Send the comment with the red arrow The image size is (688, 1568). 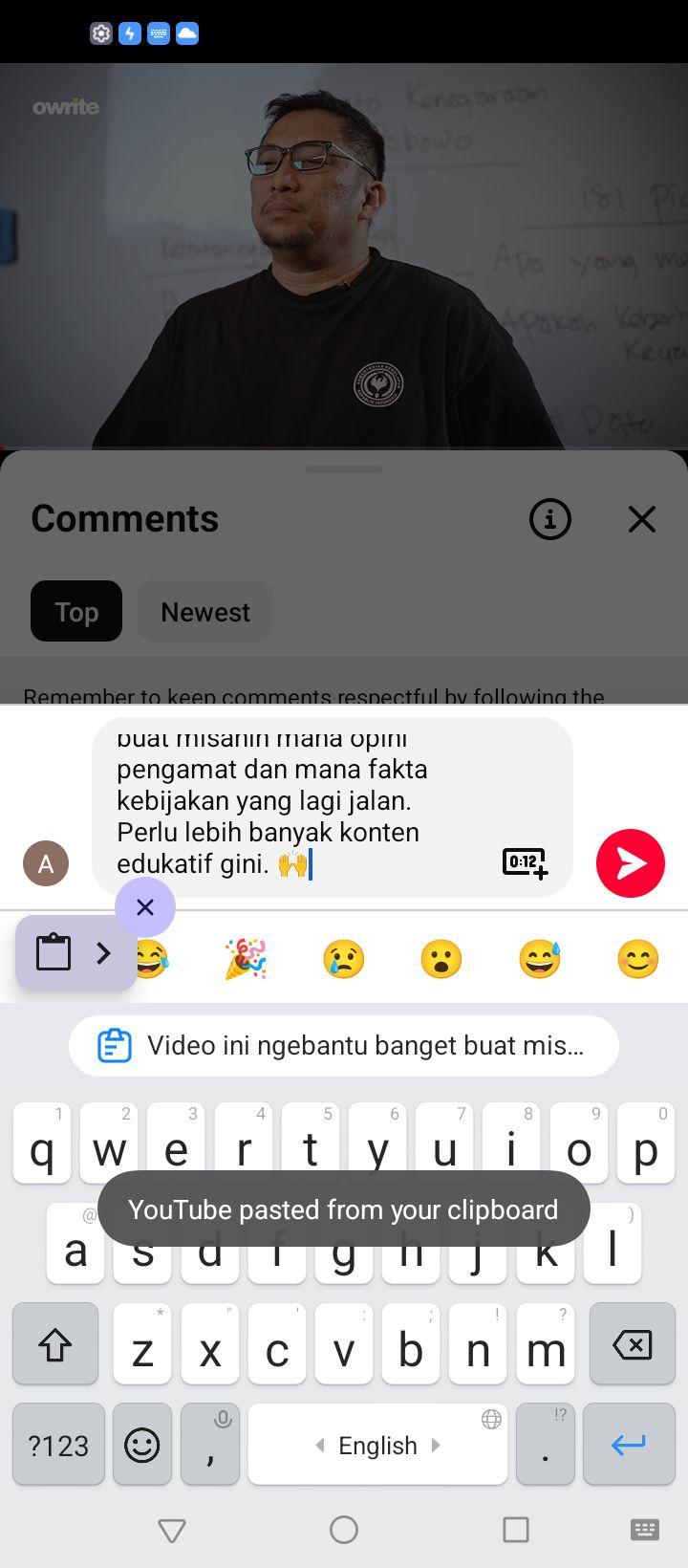[x=631, y=863]
